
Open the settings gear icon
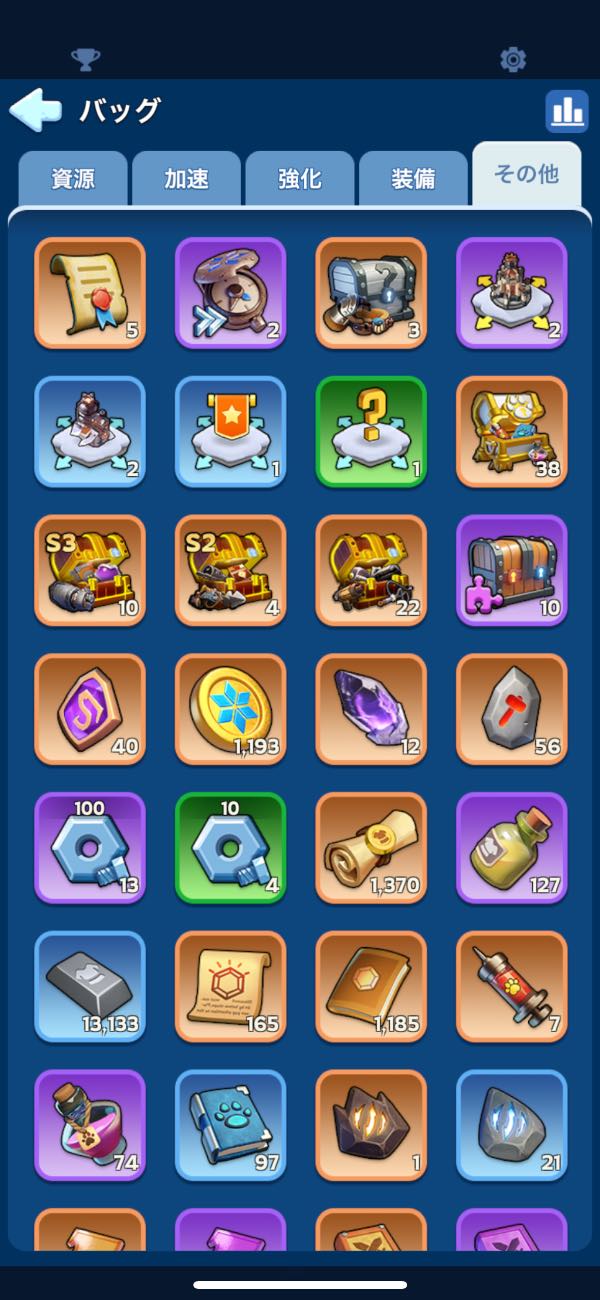tap(513, 60)
